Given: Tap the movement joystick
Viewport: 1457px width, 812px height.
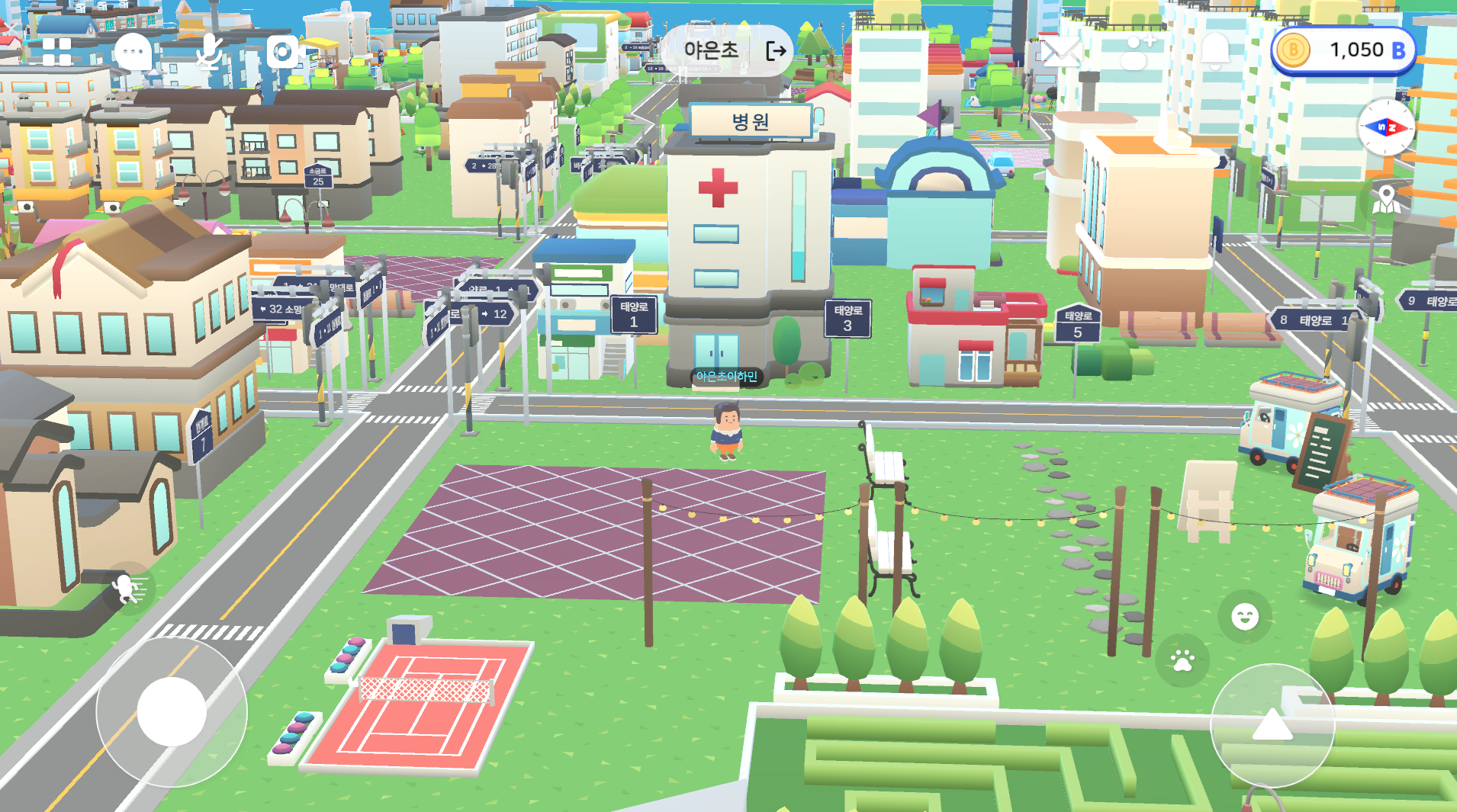Looking at the screenshot, I should pyautogui.click(x=172, y=711).
